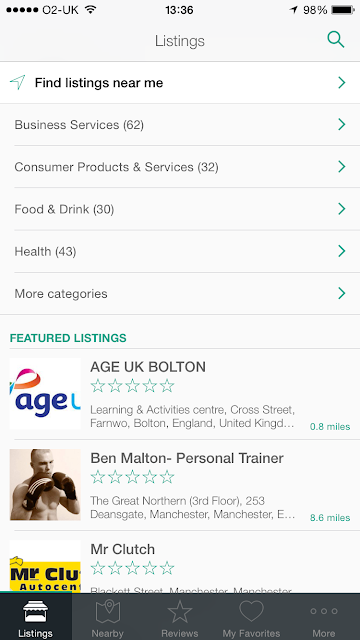The image size is (360, 640).
Task: Open the Business Services category
Action: [x=180, y=124]
